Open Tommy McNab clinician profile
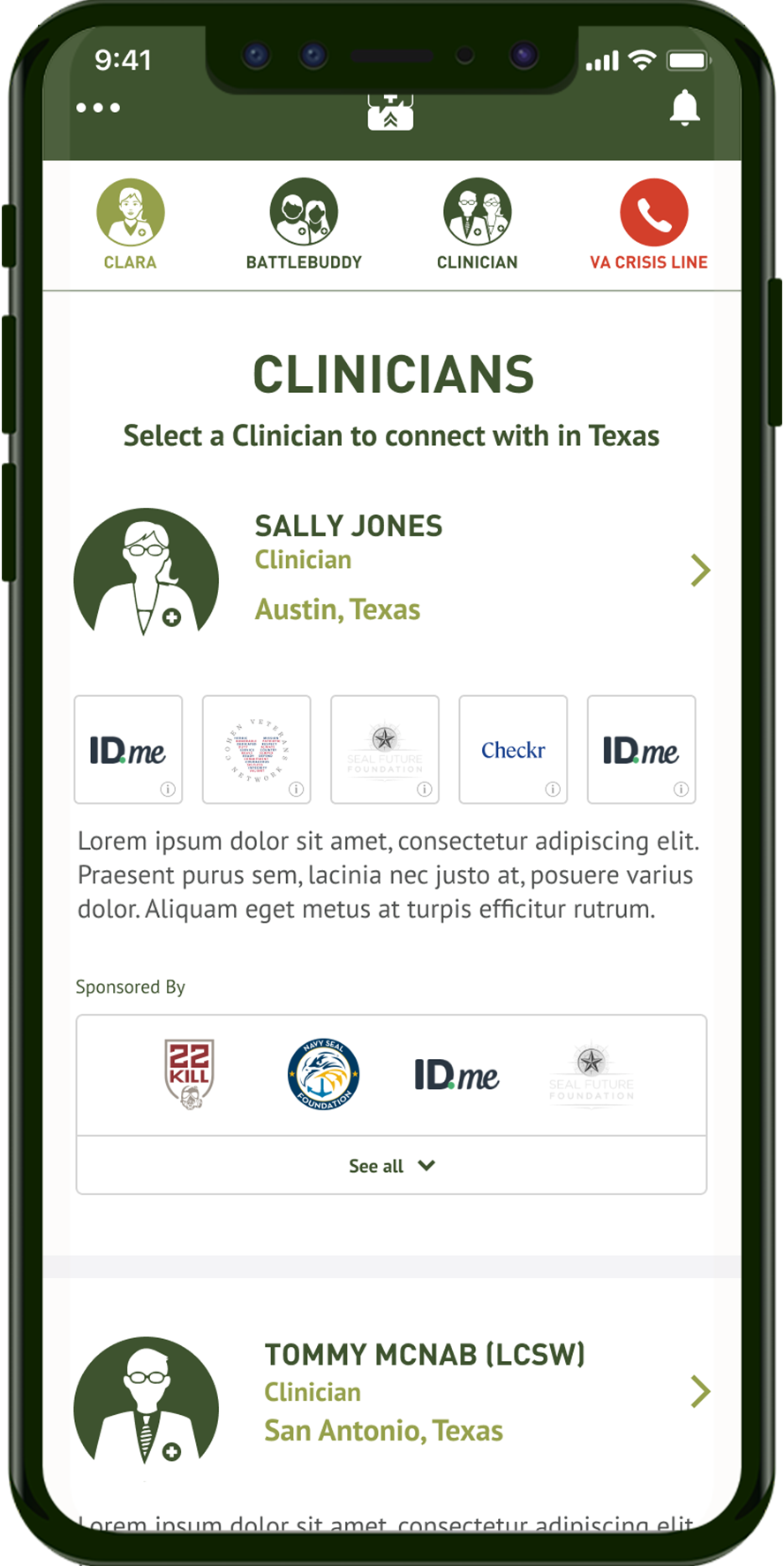The image size is (784, 1566). (700, 1391)
